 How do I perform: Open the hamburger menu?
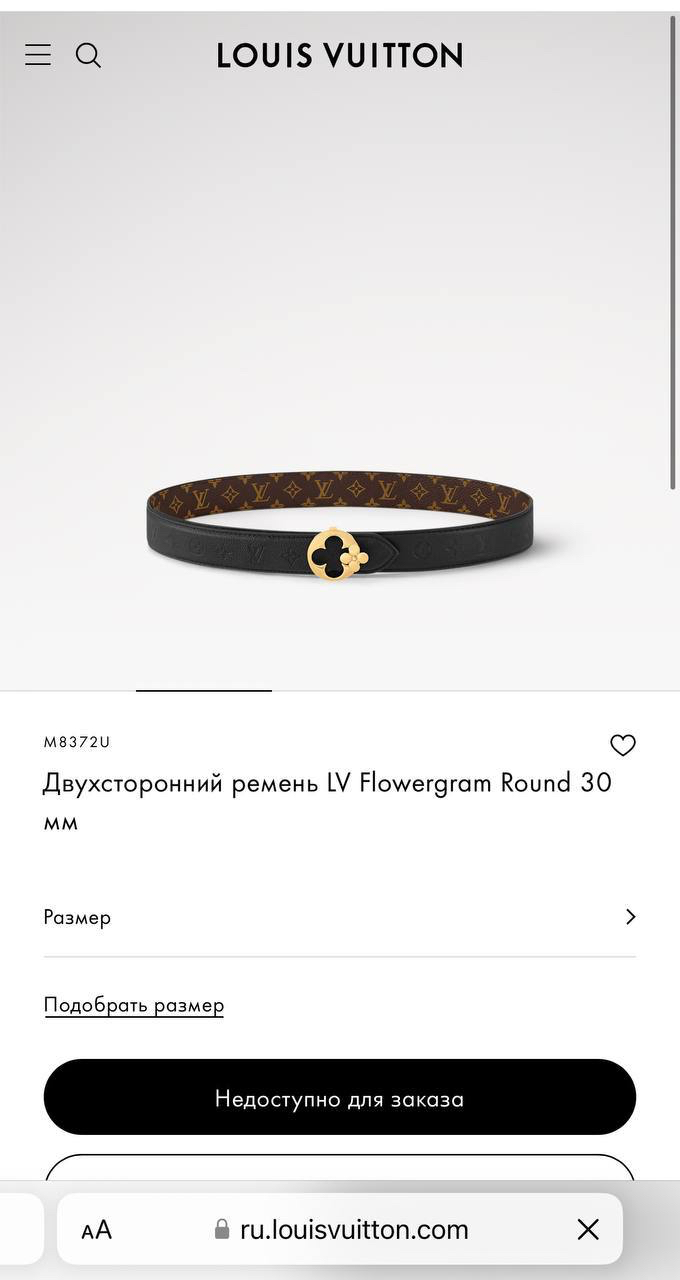click(38, 55)
